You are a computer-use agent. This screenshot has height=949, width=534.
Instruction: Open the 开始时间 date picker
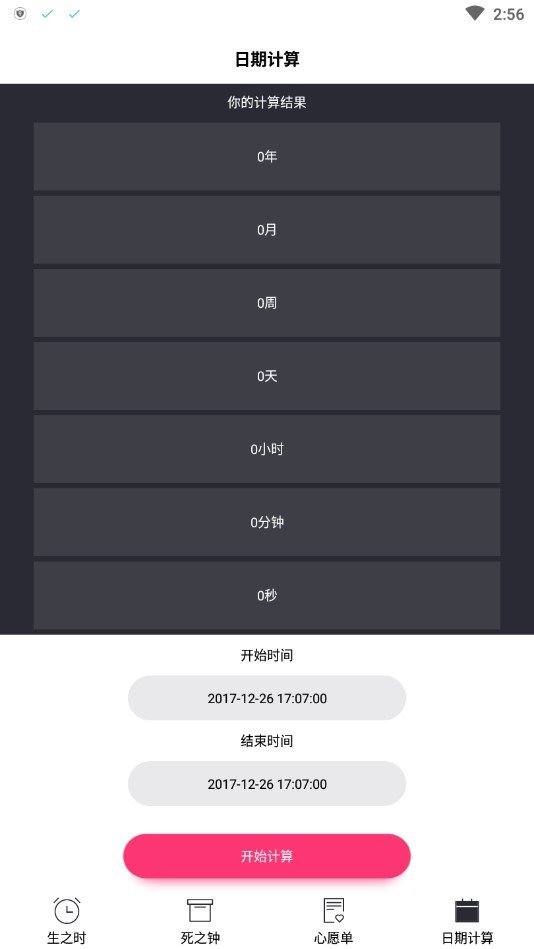click(x=266, y=698)
